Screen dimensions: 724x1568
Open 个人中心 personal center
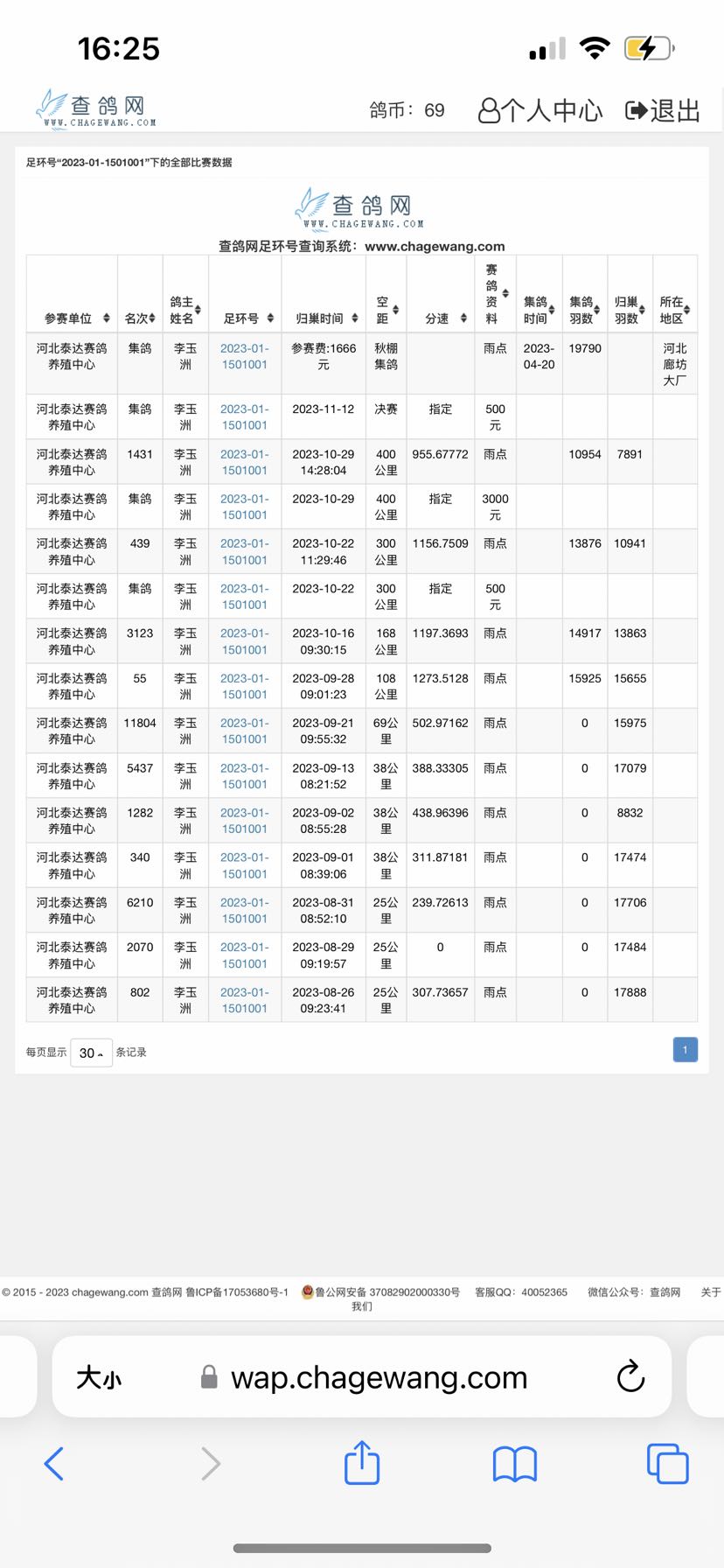point(540,110)
